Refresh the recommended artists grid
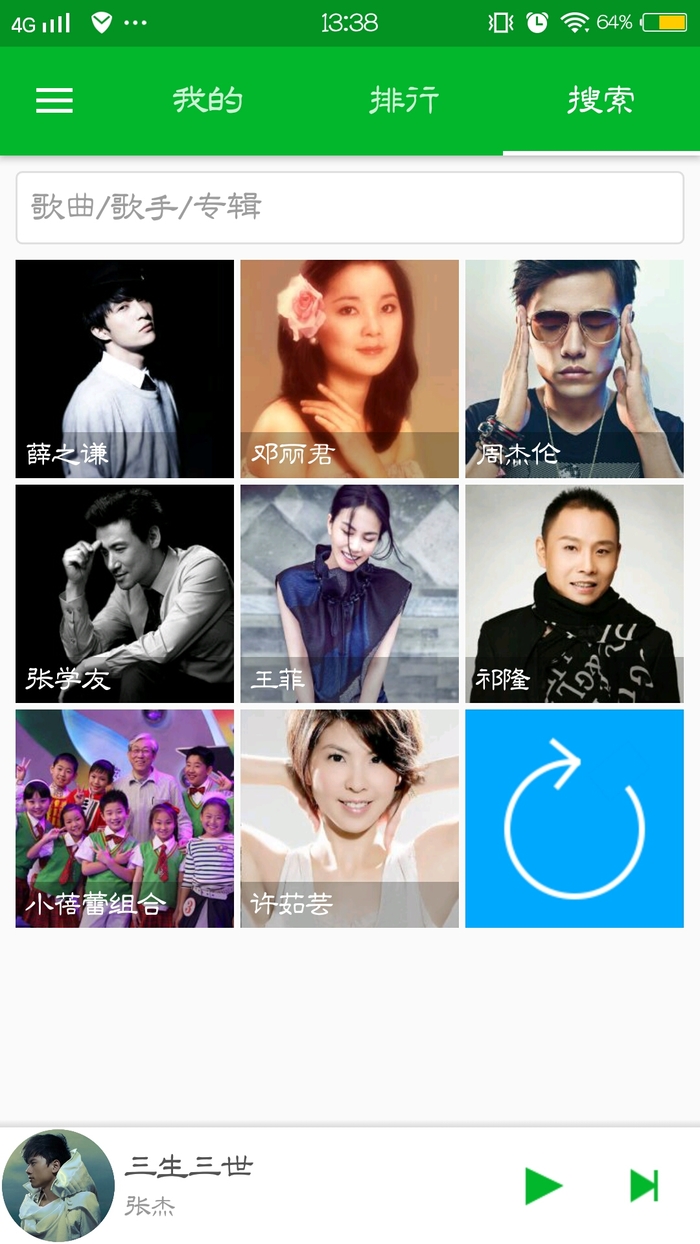 (x=574, y=818)
